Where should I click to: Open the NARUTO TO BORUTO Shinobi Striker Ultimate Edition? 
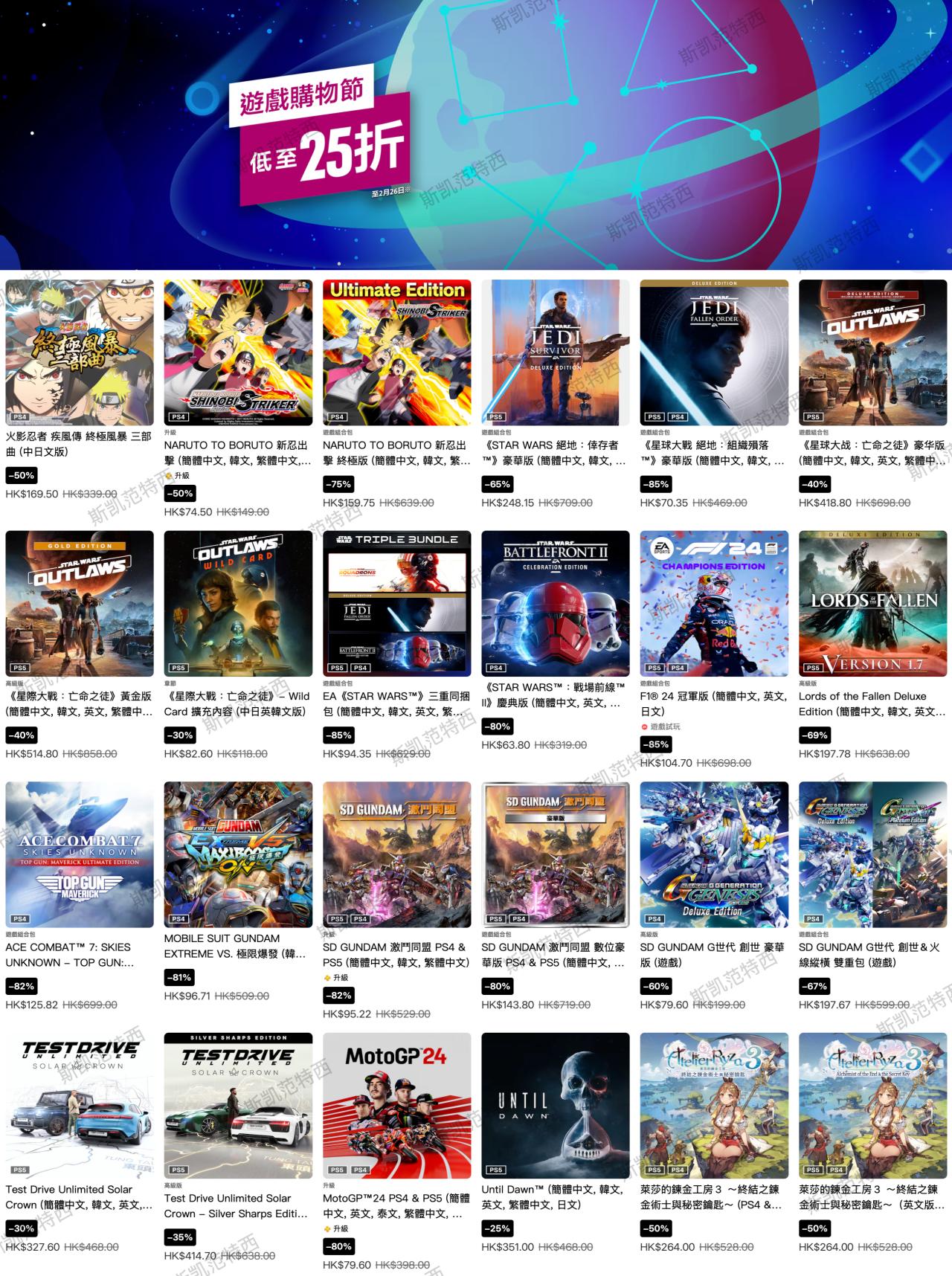pyautogui.click(x=396, y=352)
